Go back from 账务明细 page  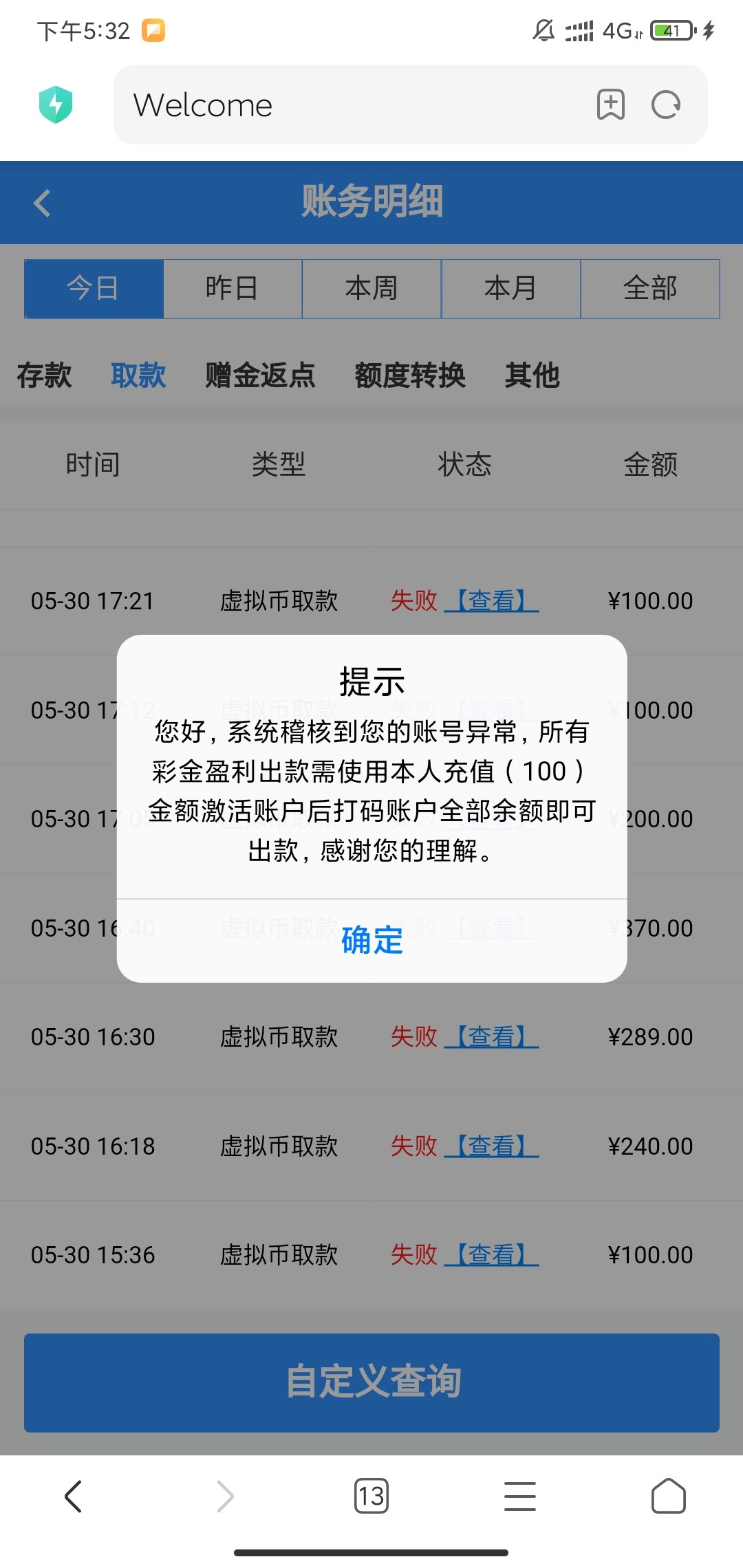[x=43, y=203]
